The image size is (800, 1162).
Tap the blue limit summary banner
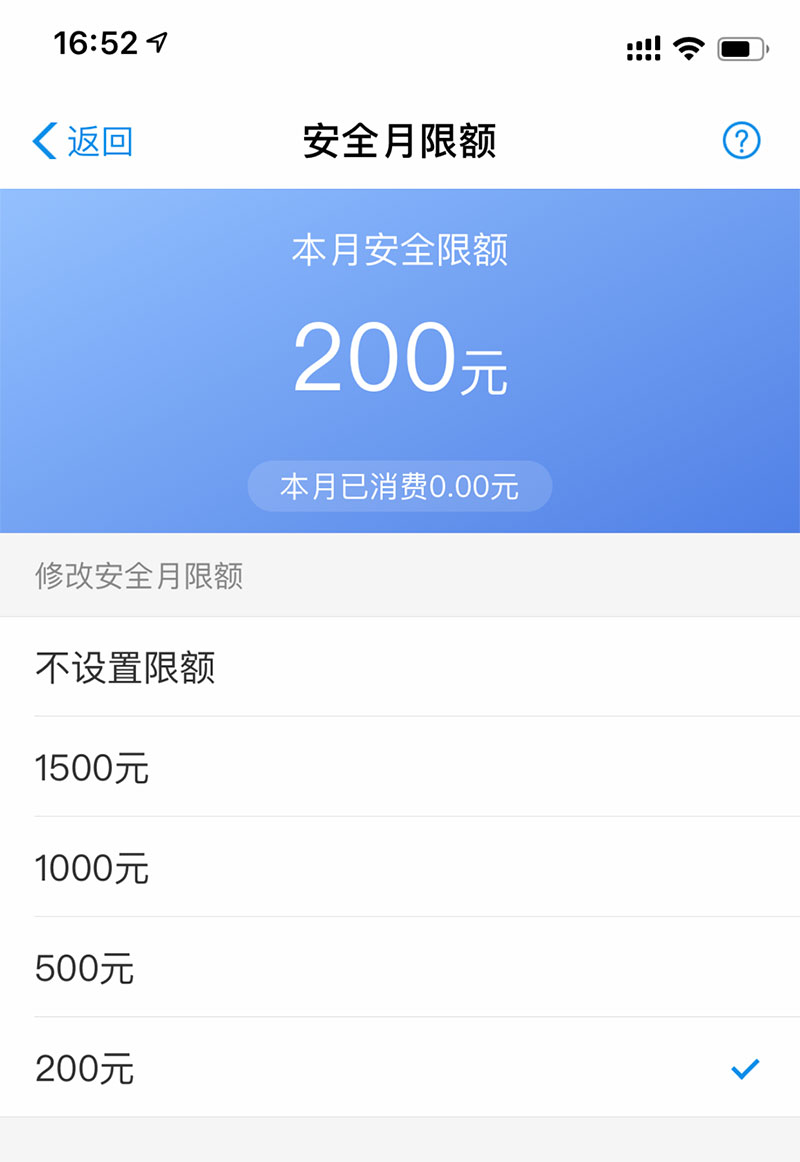point(399,358)
